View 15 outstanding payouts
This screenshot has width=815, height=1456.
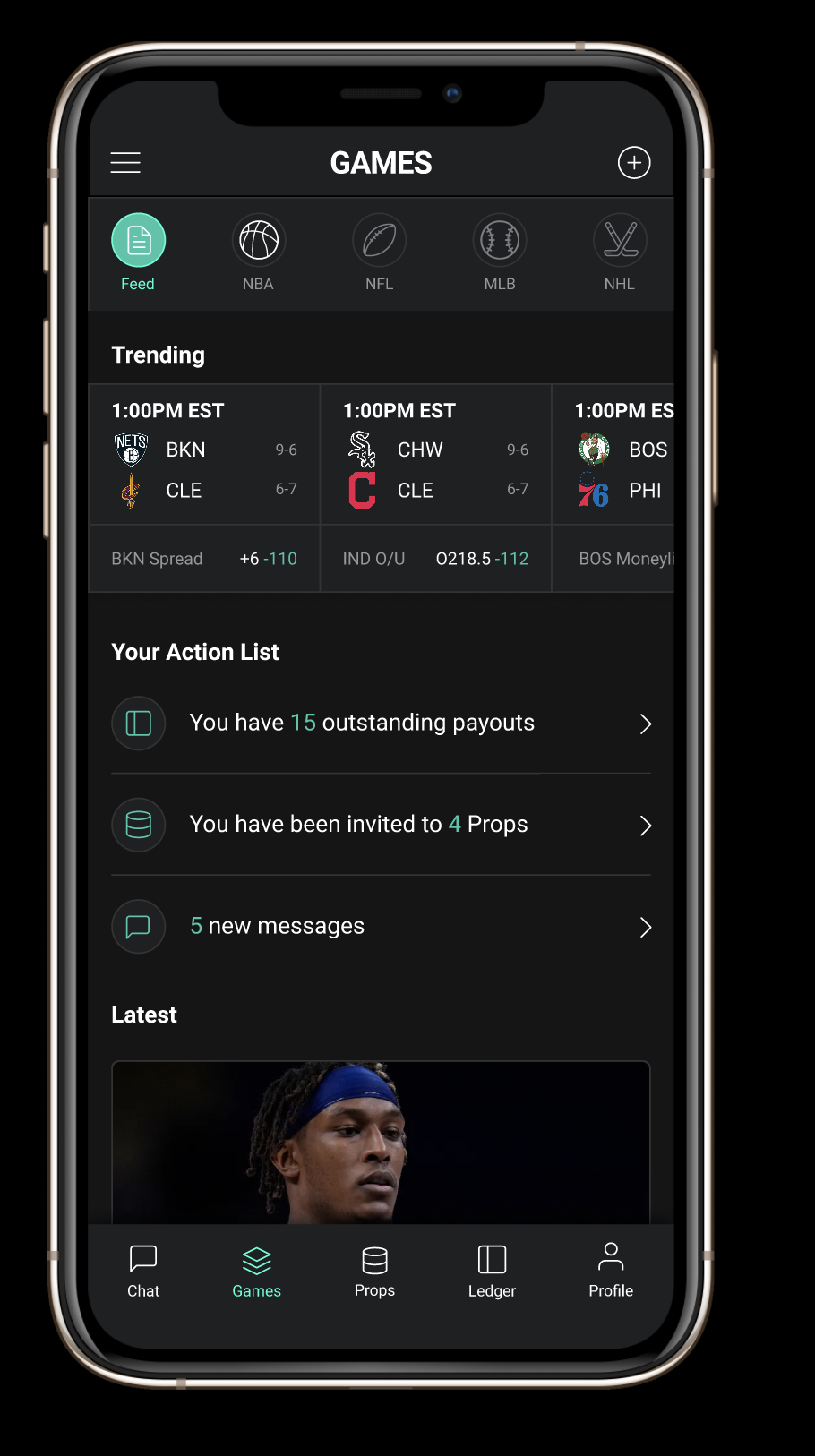click(x=381, y=724)
